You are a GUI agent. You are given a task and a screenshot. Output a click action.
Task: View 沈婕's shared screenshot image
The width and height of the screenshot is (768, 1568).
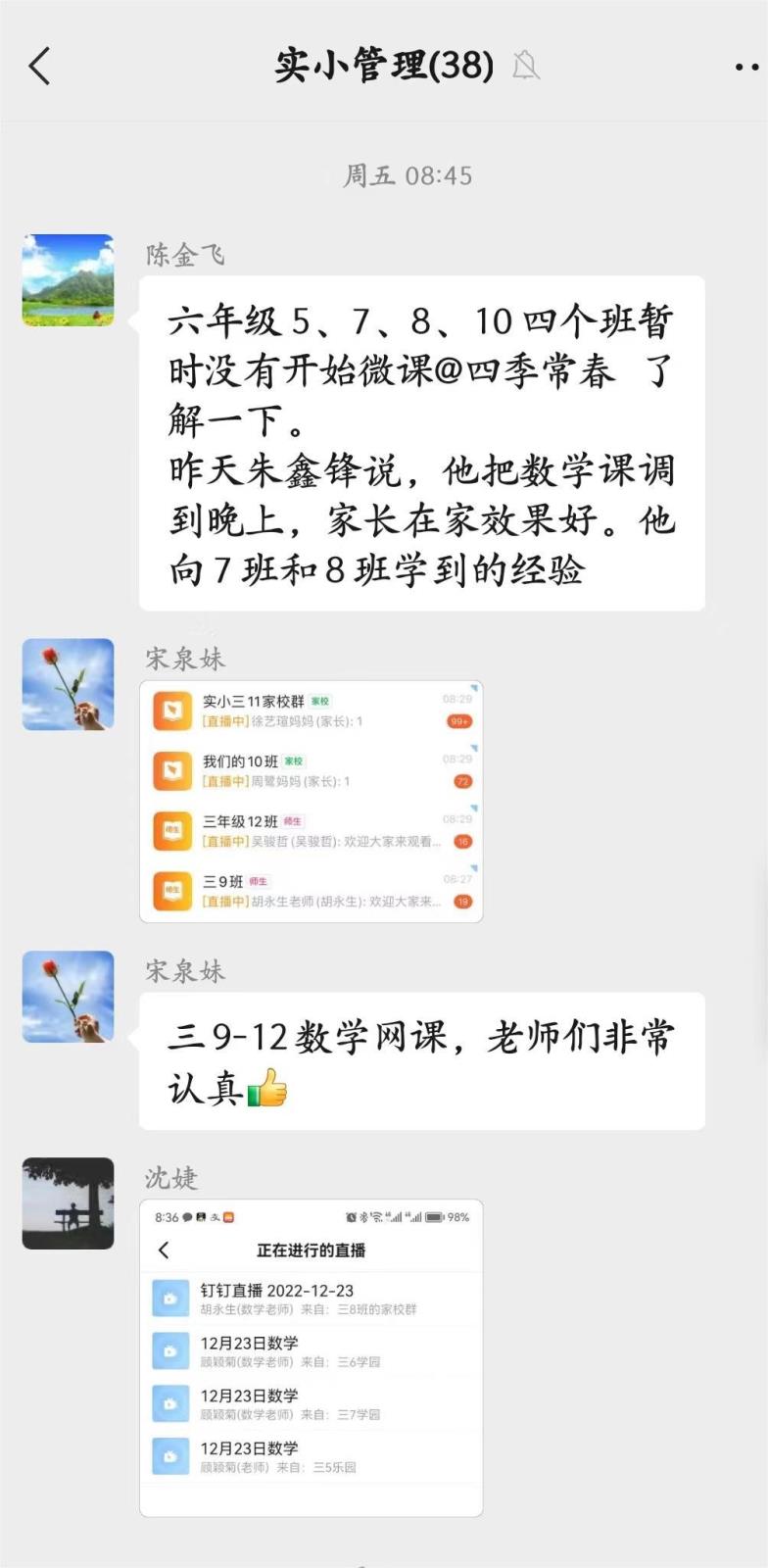coord(312,1357)
